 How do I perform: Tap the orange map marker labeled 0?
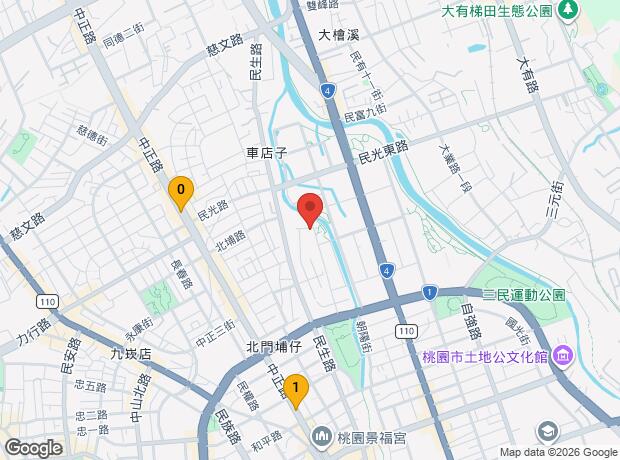pos(181,190)
